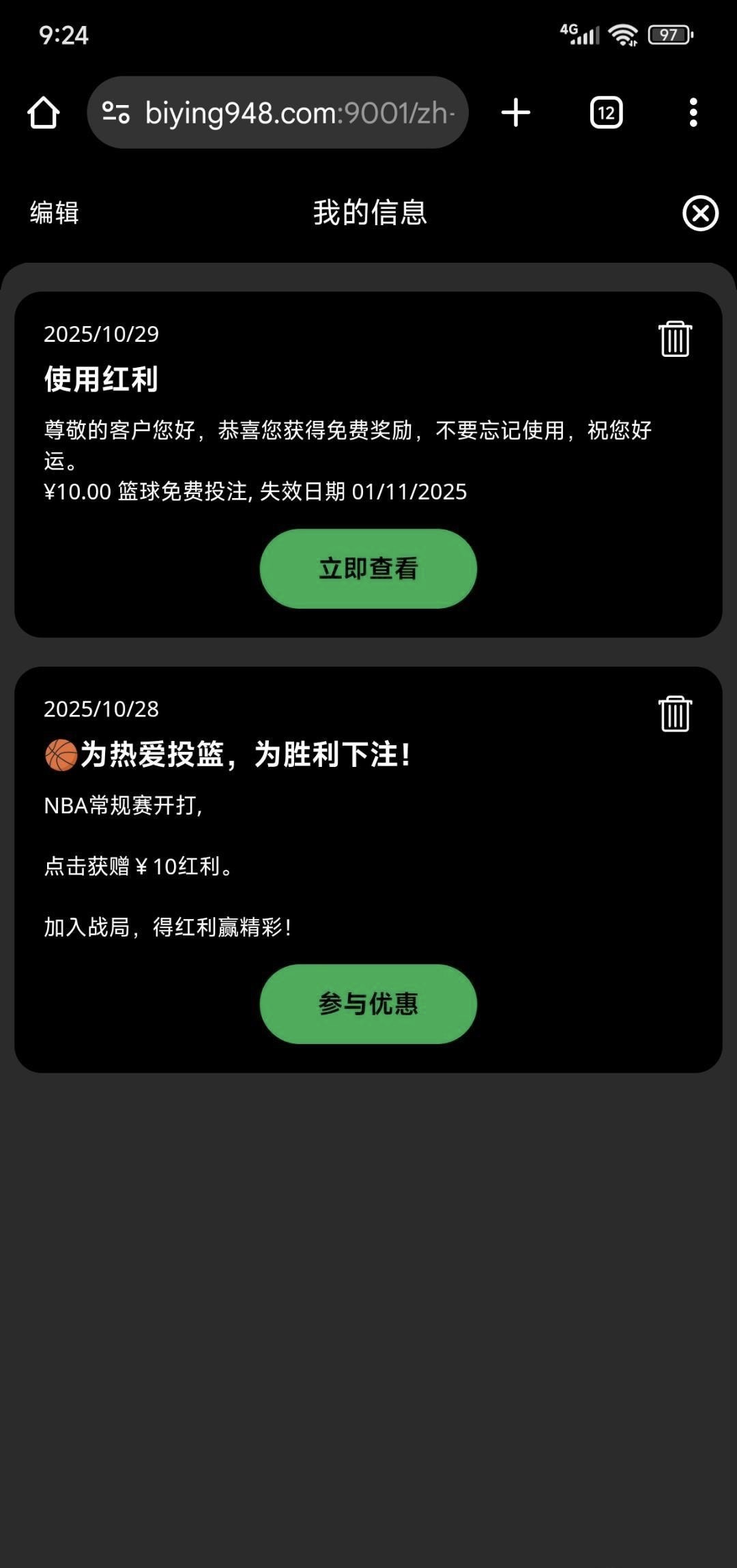Go to the browser home page

point(43,113)
